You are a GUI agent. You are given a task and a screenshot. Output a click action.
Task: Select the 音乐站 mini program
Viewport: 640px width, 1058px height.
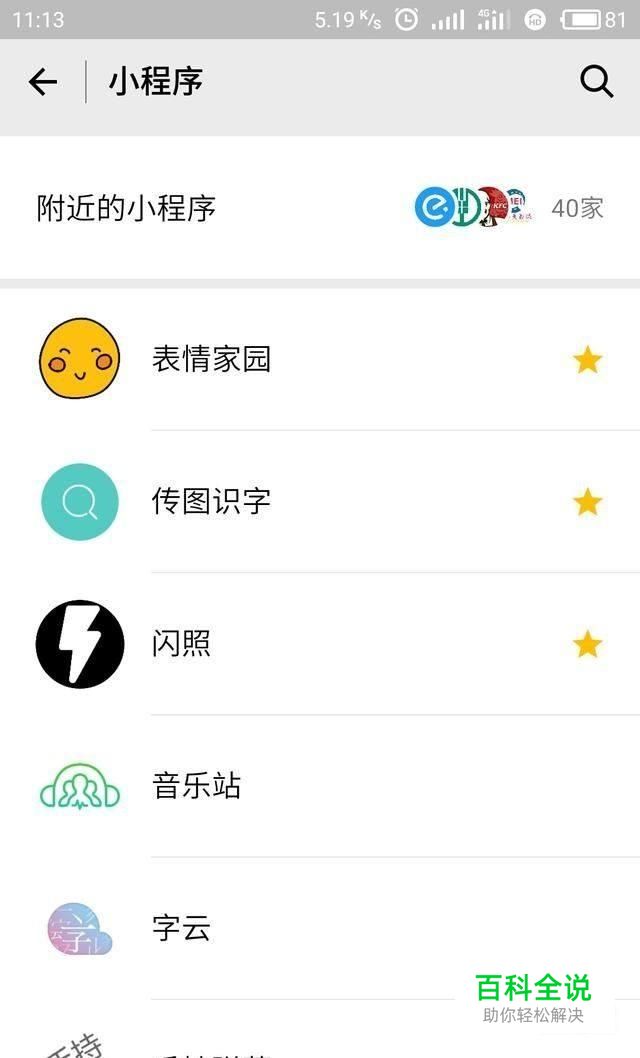click(197, 786)
